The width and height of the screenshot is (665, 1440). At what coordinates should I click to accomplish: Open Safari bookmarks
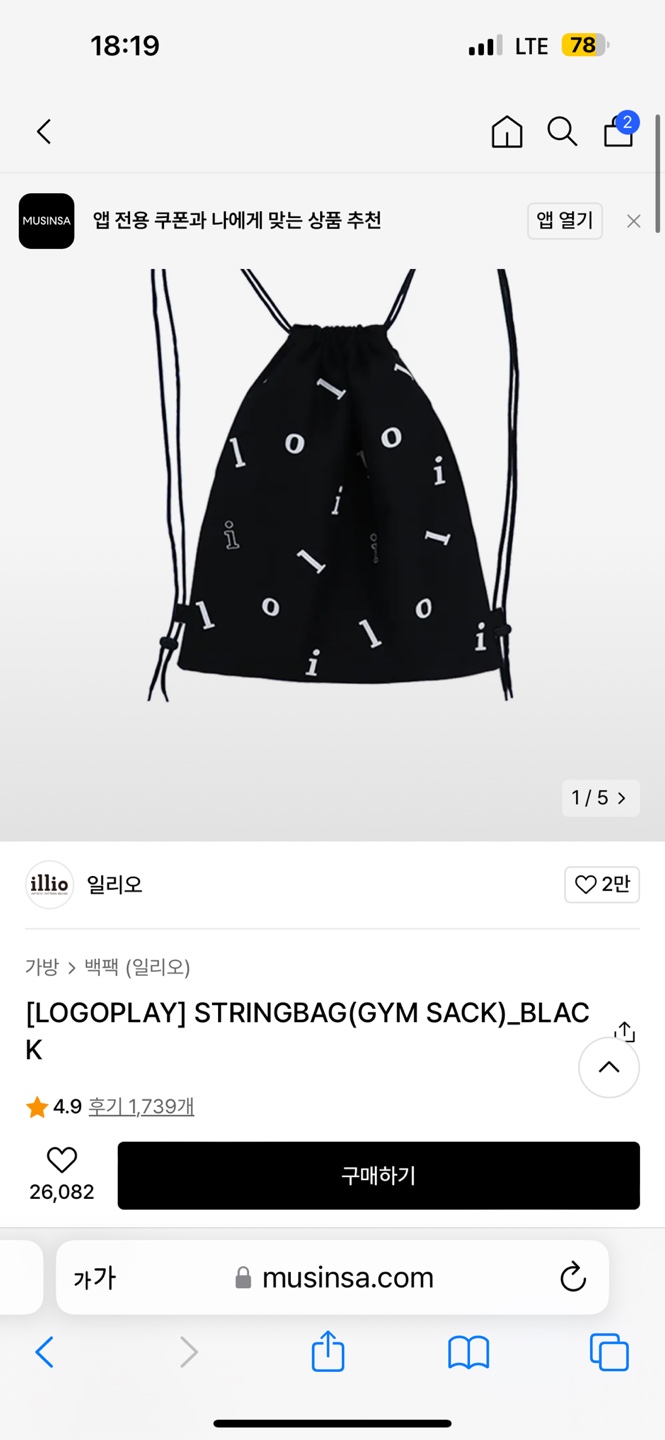pyautogui.click(x=468, y=1353)
